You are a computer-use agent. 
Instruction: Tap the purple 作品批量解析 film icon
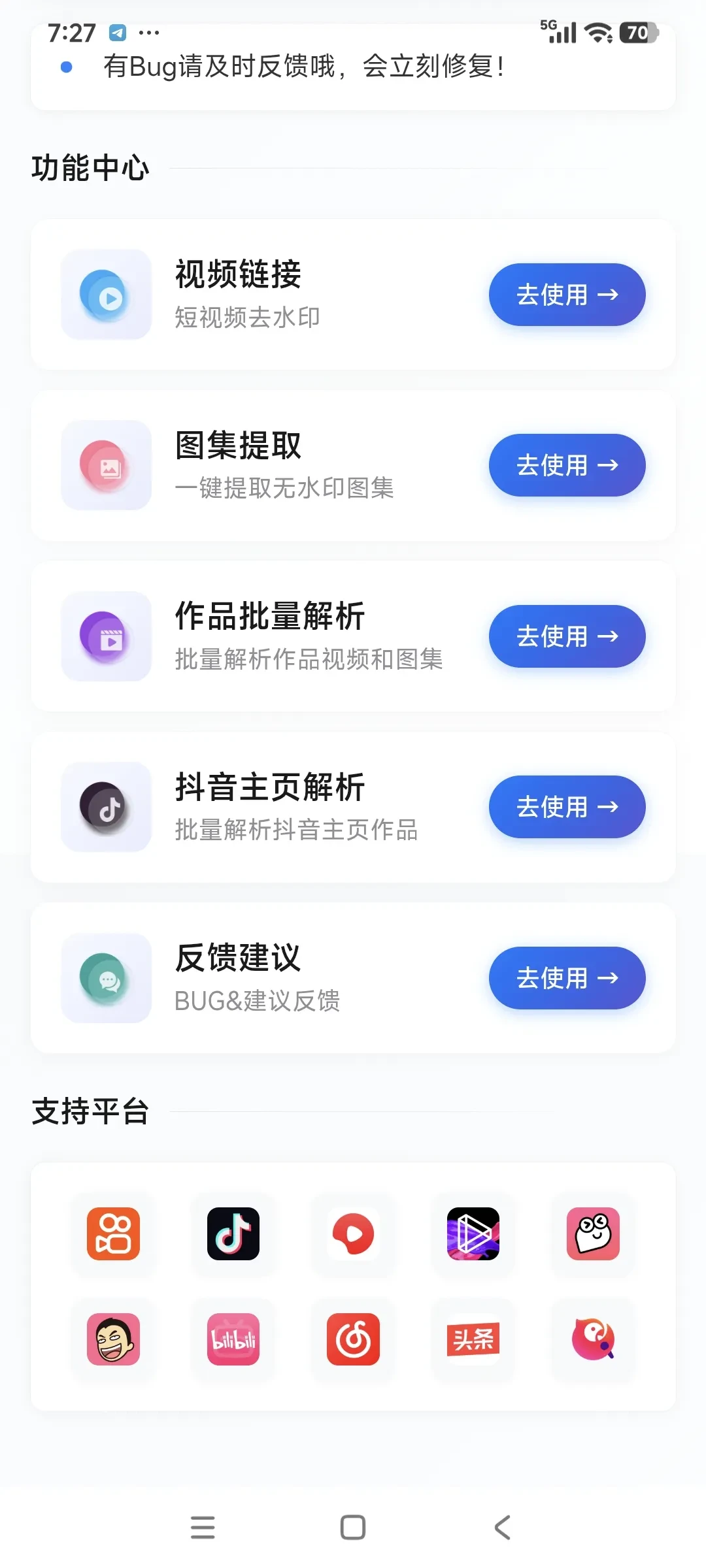click(x=106, y=636)
